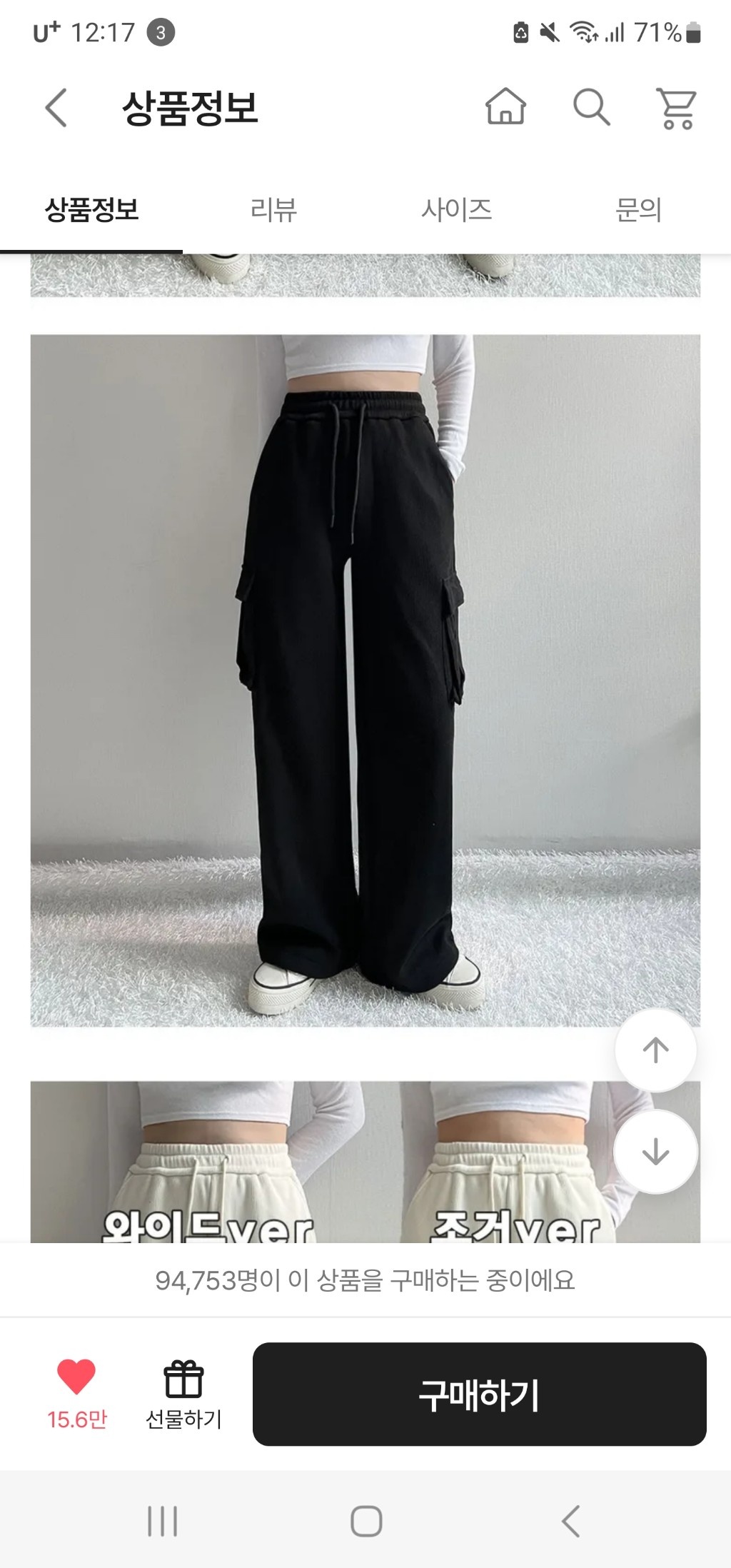Screen dimensions: 731x1568
Task: Jump to bottom with the down arrow button
Action: click(x=655, y=1151)
